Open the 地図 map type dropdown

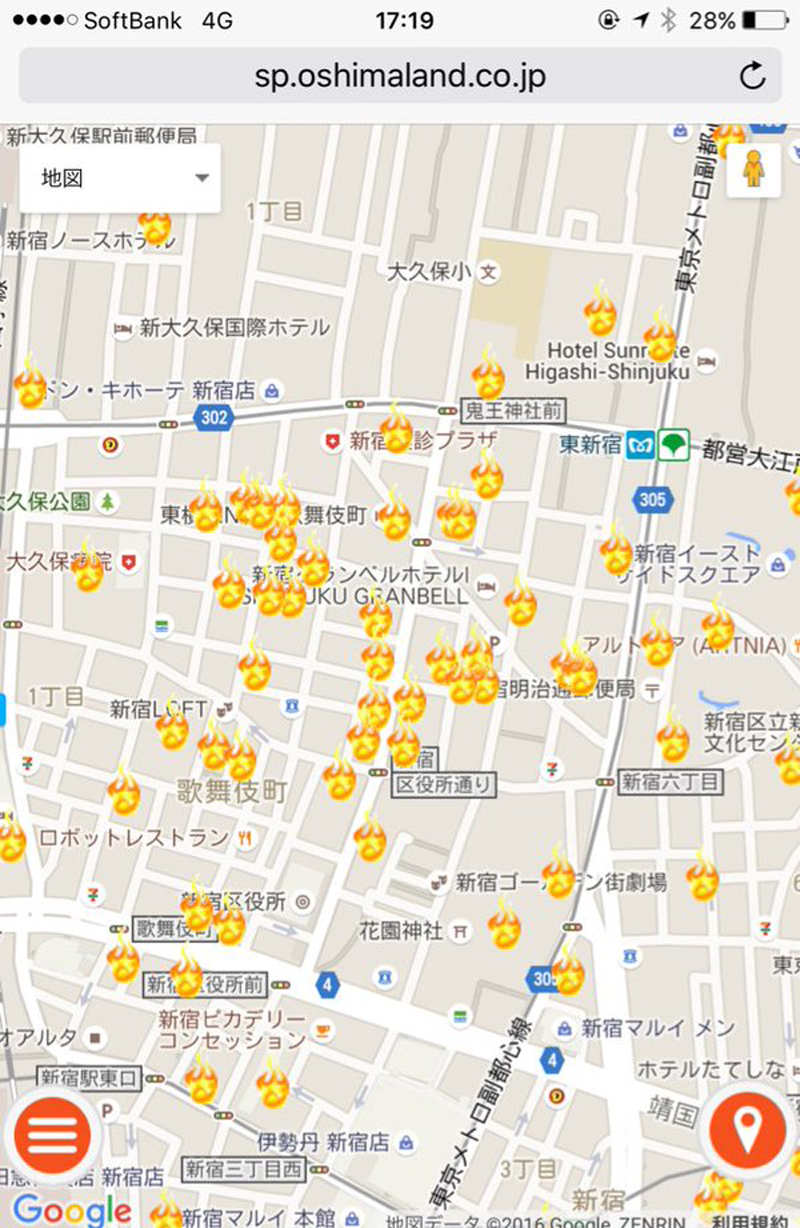pos(120,179)
